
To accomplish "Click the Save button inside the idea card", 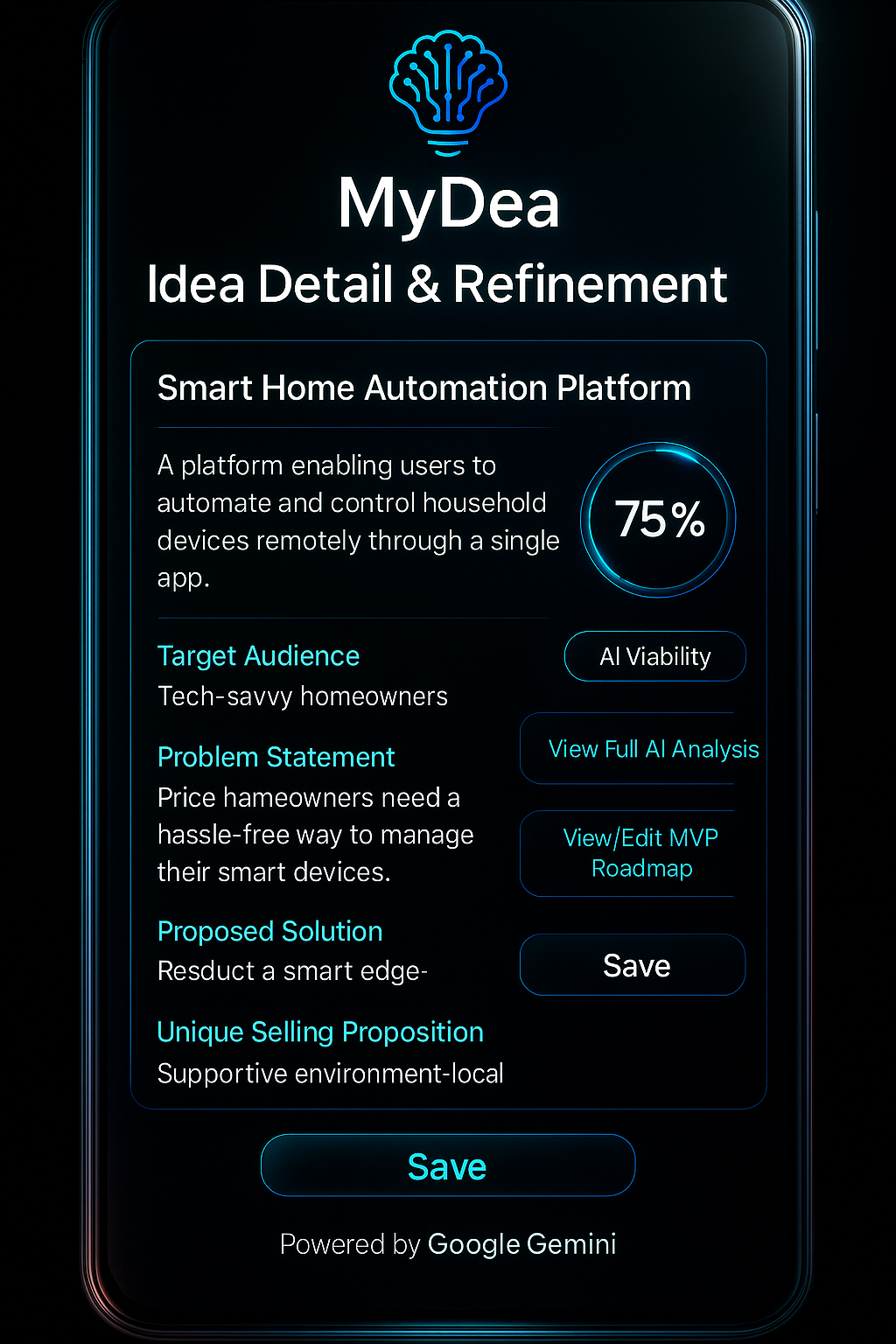I will pos(632,965).
